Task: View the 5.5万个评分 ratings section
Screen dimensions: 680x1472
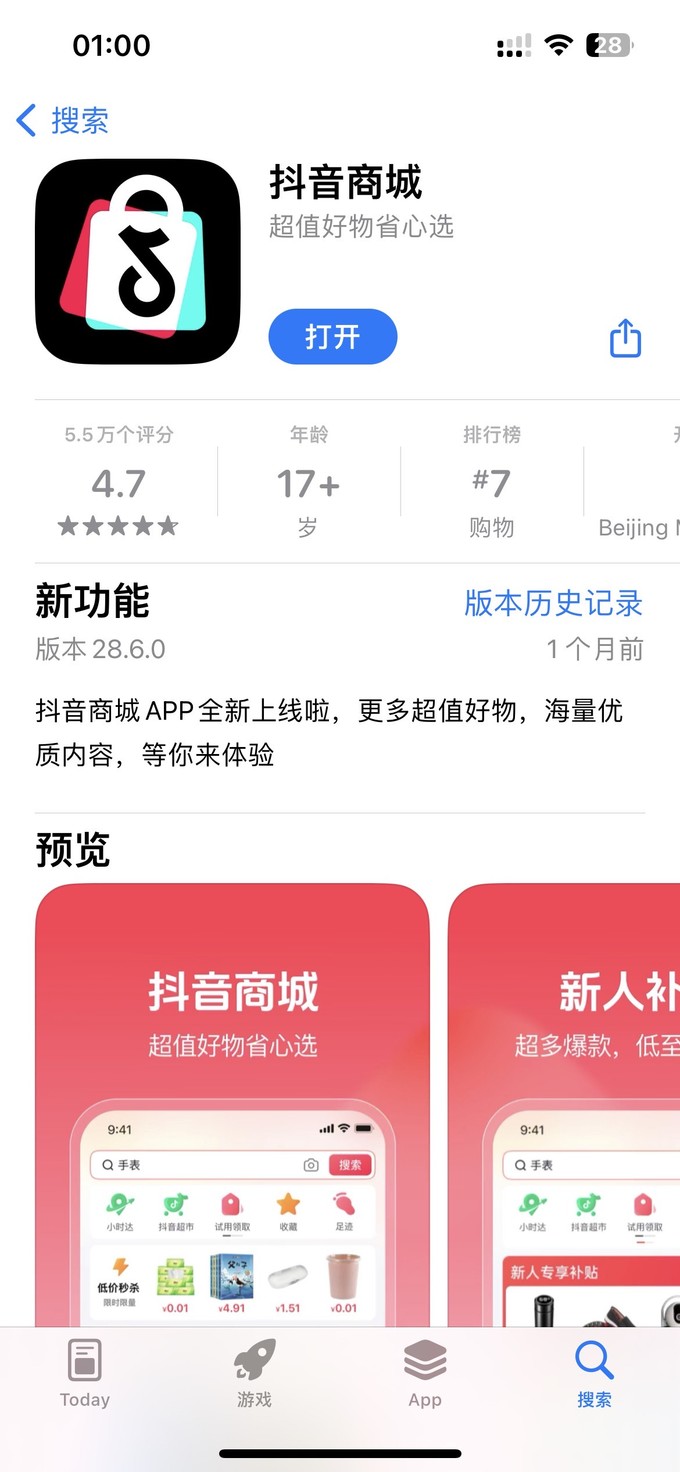Action: [x=118, y=481]
